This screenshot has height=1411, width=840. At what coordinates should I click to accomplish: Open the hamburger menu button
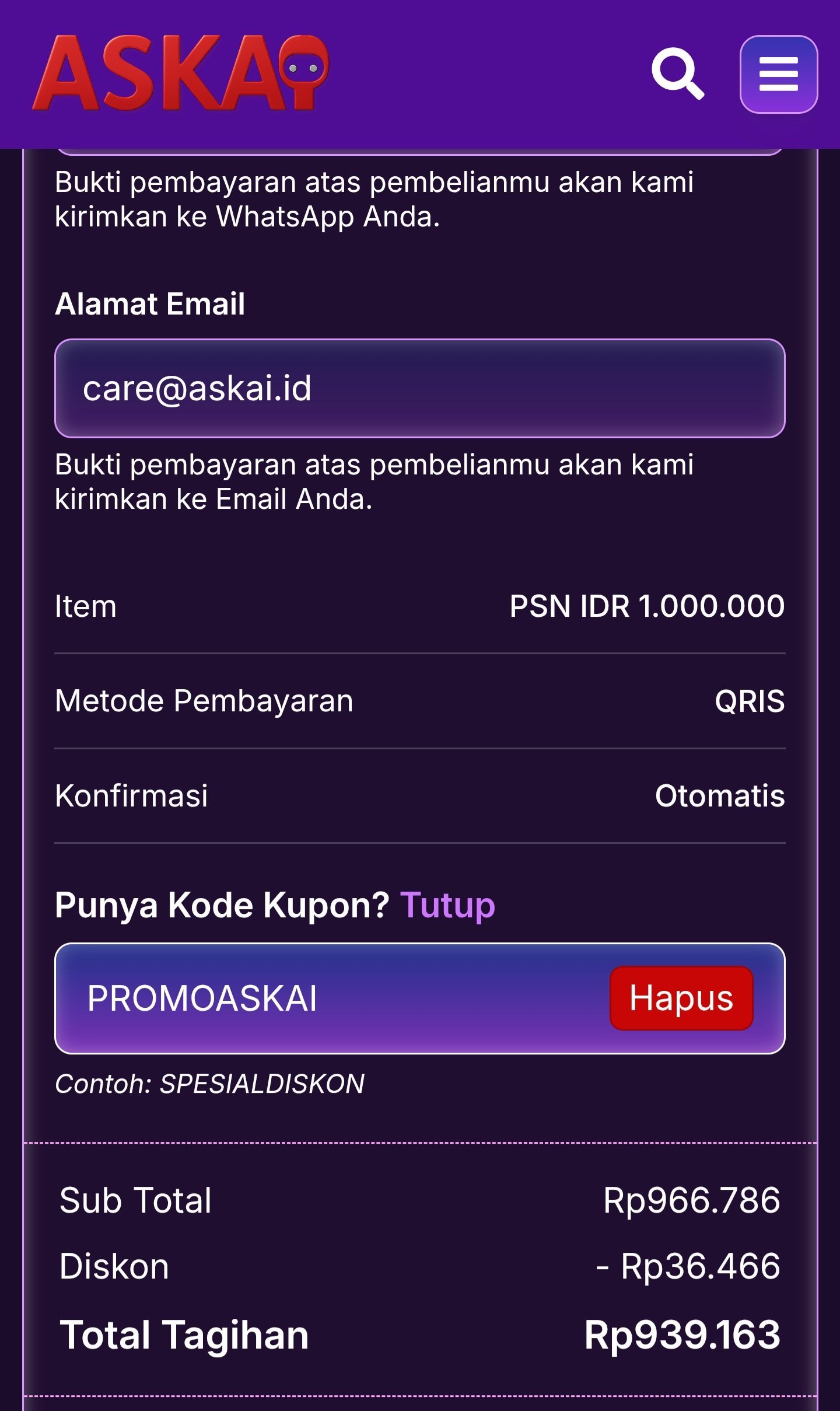778,74
